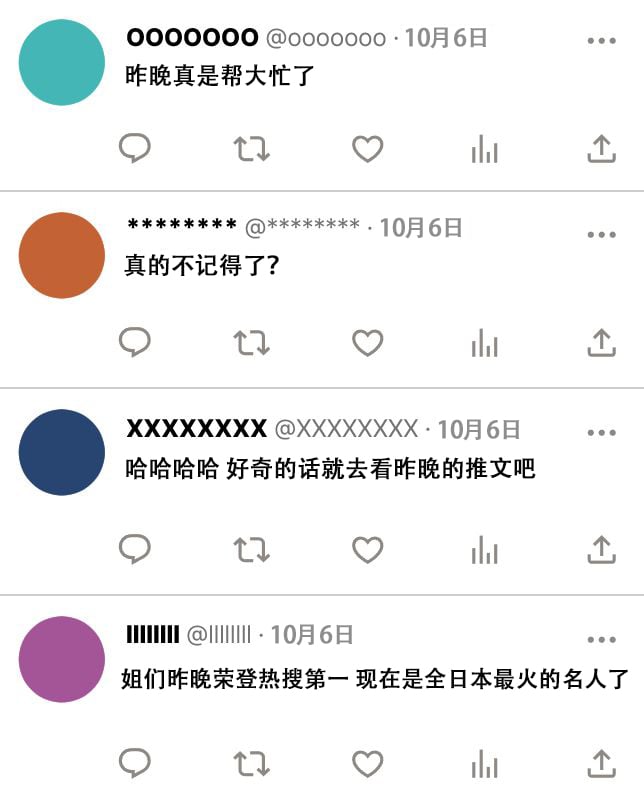Open the purple avatar beside 姐们昨晚荣登热搜第一

pyautogui.click(x=62, y=659)
